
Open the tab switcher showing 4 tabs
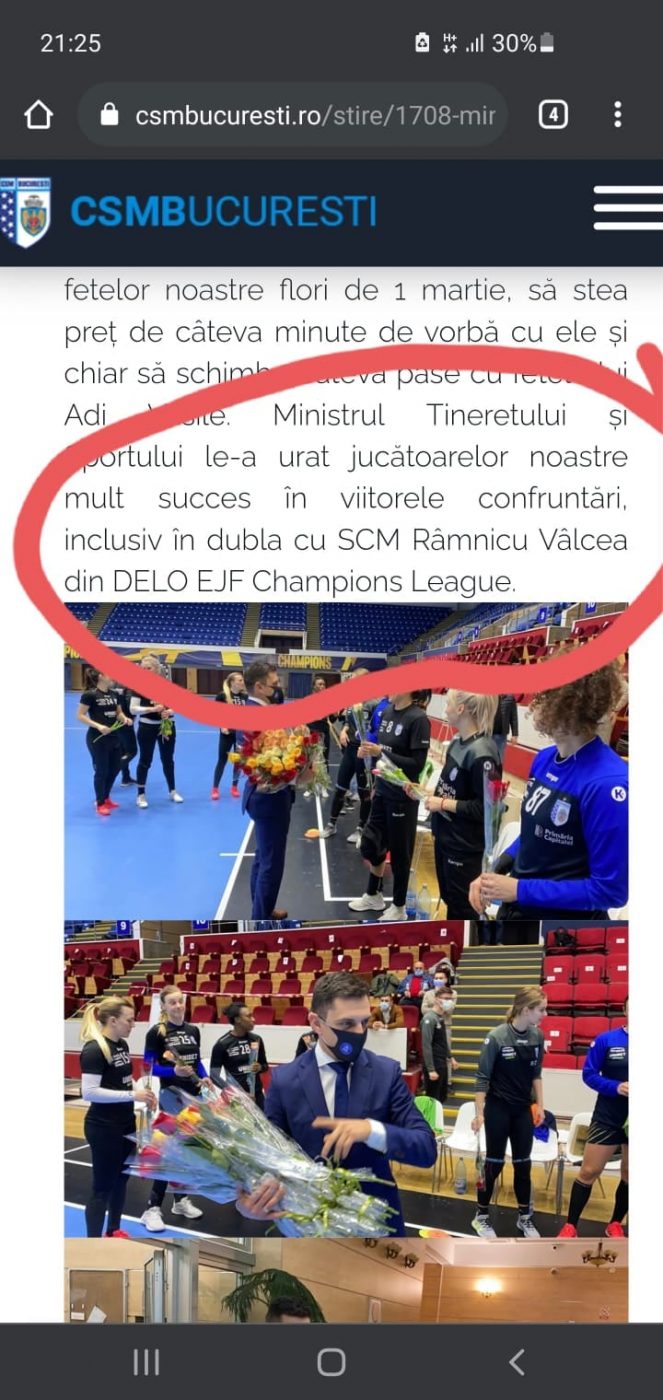pos(553,115)
